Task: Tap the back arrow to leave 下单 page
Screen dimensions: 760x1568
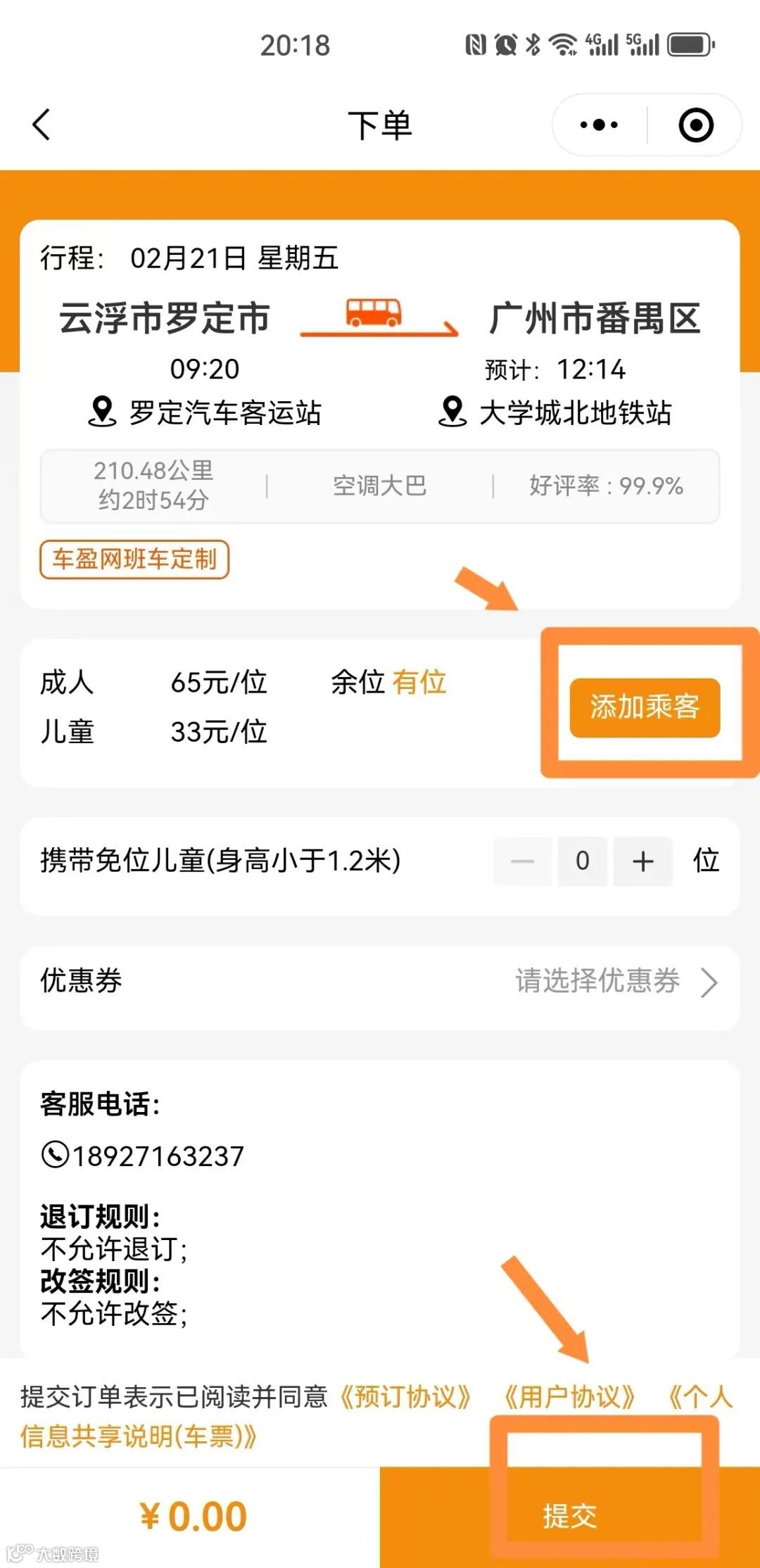Action: tap(40, 126)
